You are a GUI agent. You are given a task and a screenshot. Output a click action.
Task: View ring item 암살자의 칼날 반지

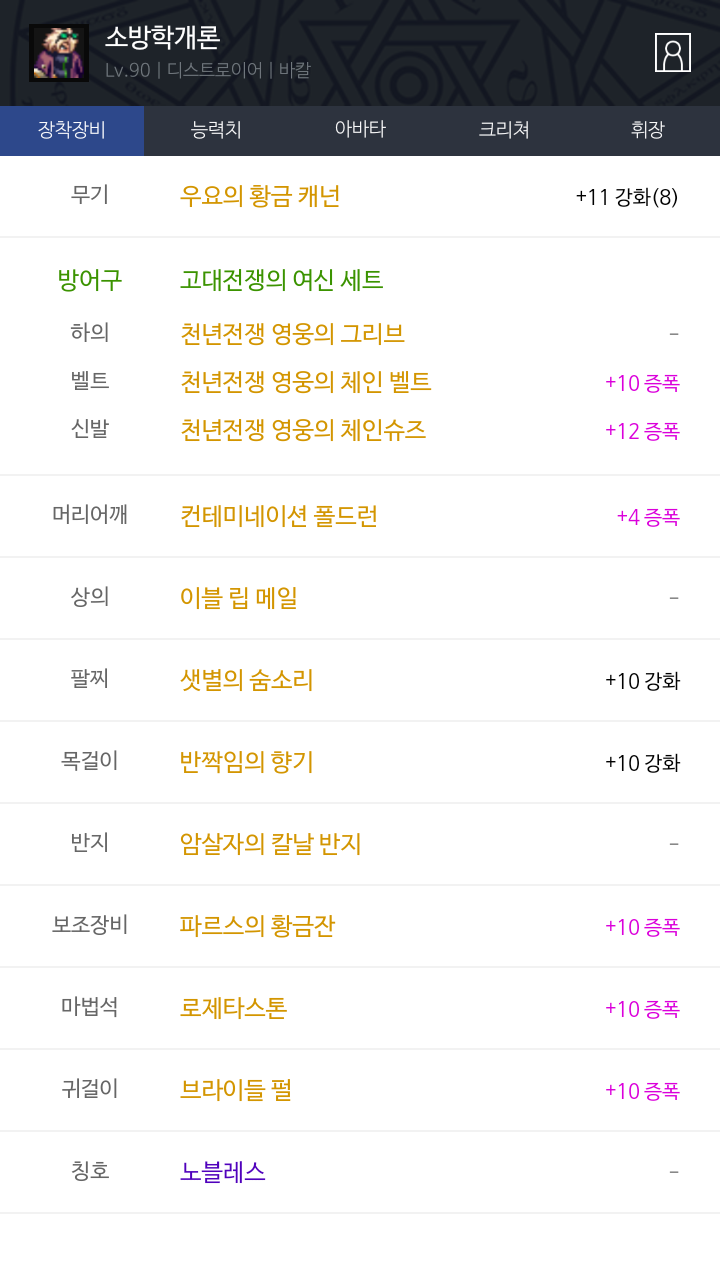pos(270,845)
